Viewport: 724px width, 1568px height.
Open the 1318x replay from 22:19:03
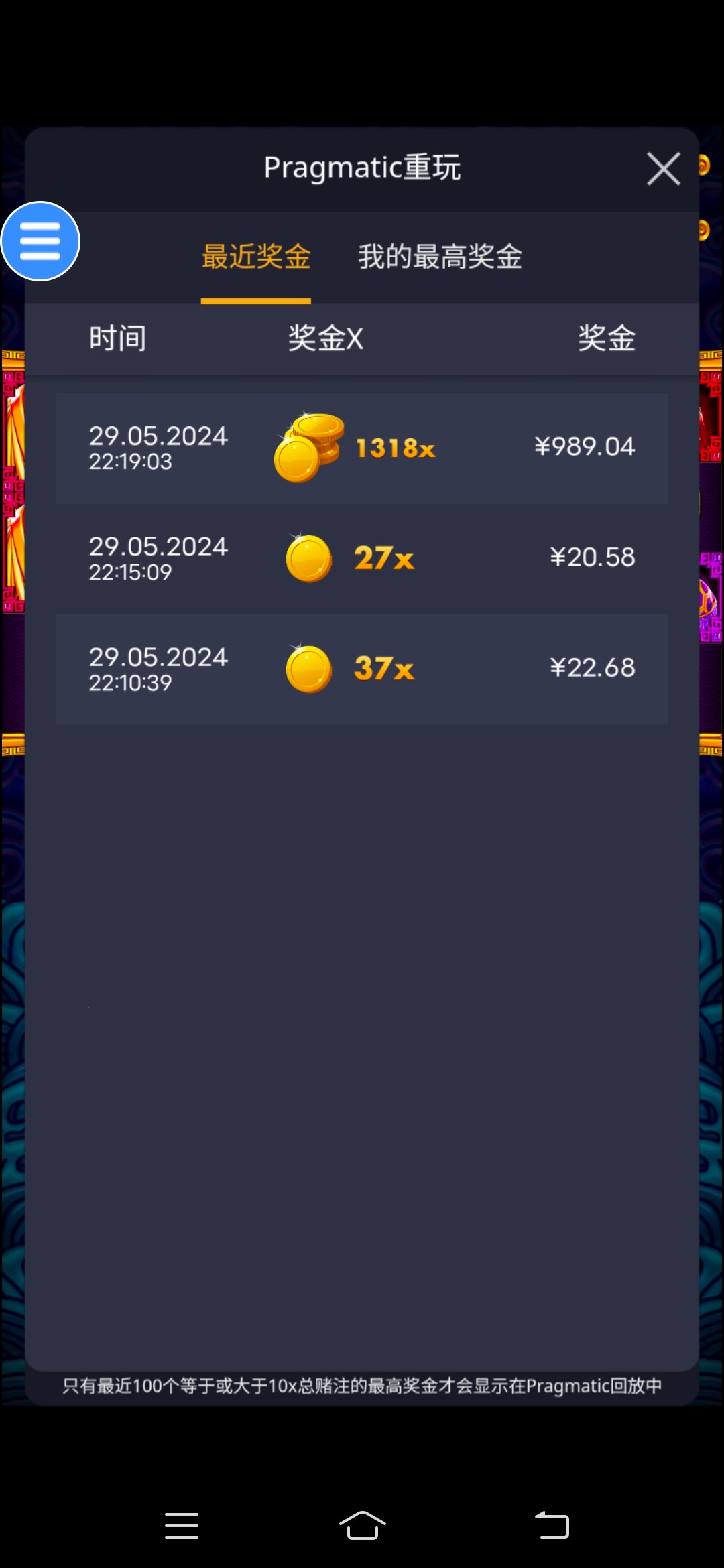pyautogui.click(x=362, y=448)
